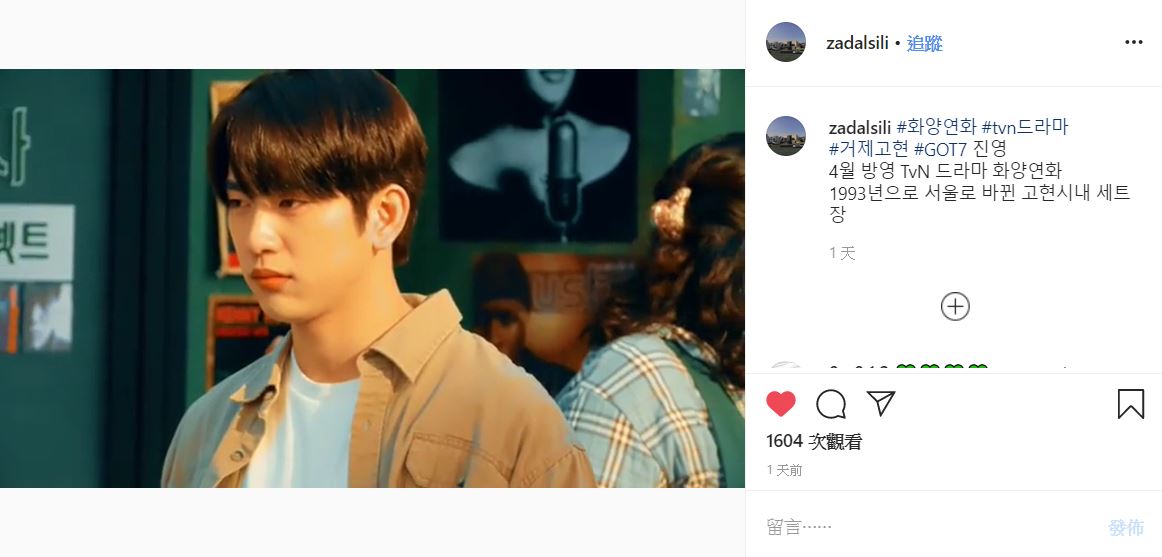Open the three-dot options menu
Screen dimensions: 1162x557
pyautogui.click(x=1133, y=42)
